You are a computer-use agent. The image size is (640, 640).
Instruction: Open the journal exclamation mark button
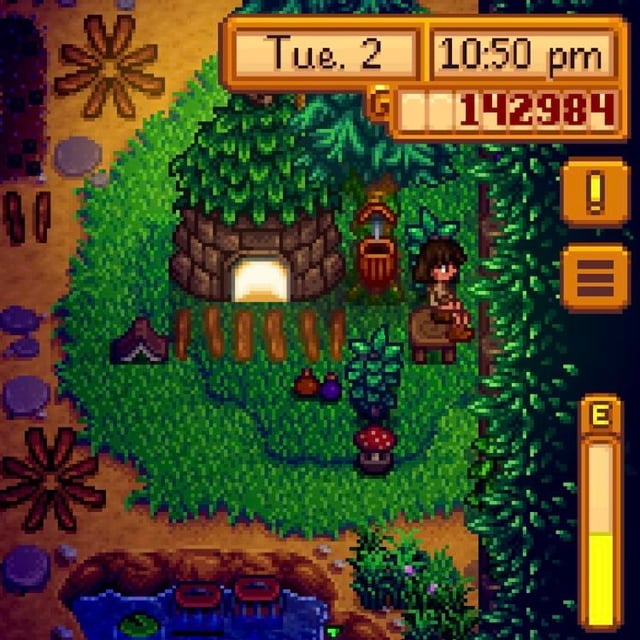[594, 193]
